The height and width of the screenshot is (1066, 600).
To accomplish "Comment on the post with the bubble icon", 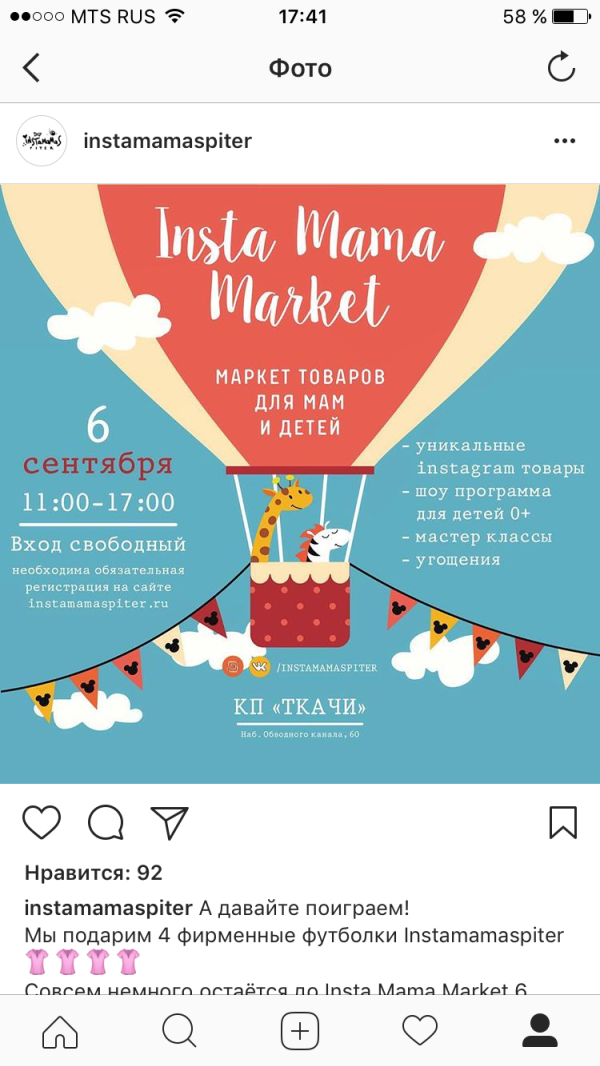I will 106,823.
